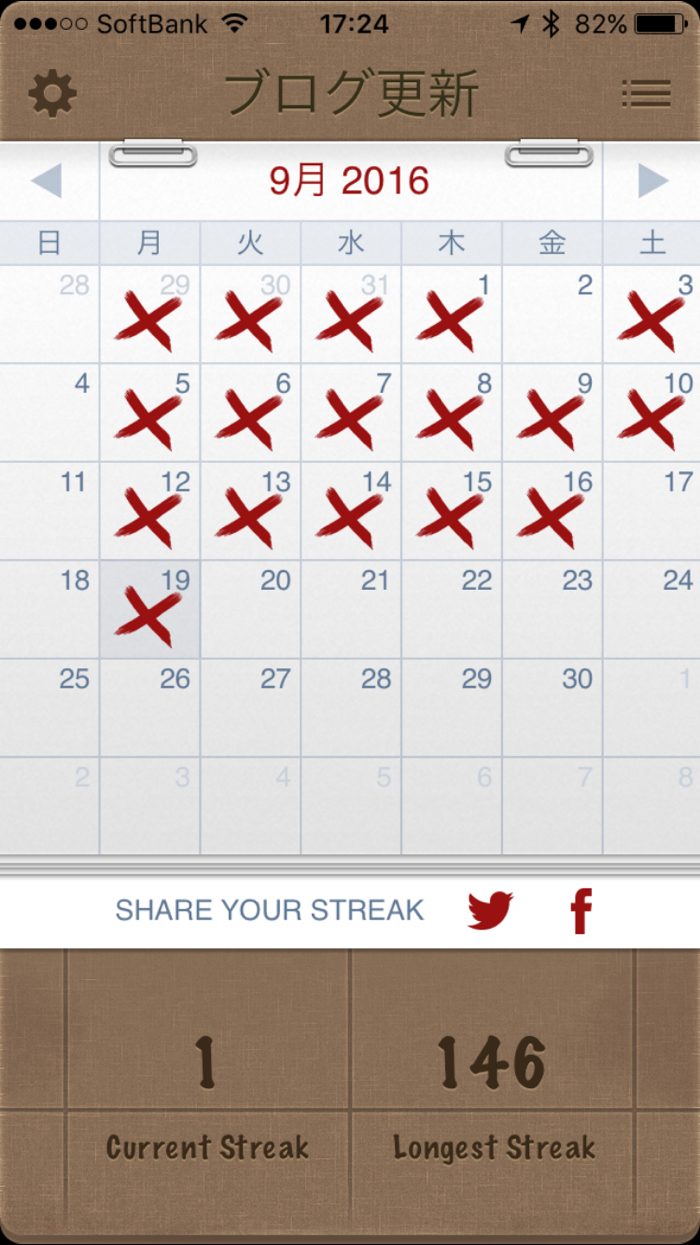
Task: Mark September 11 as done
Action: point(50,511)
